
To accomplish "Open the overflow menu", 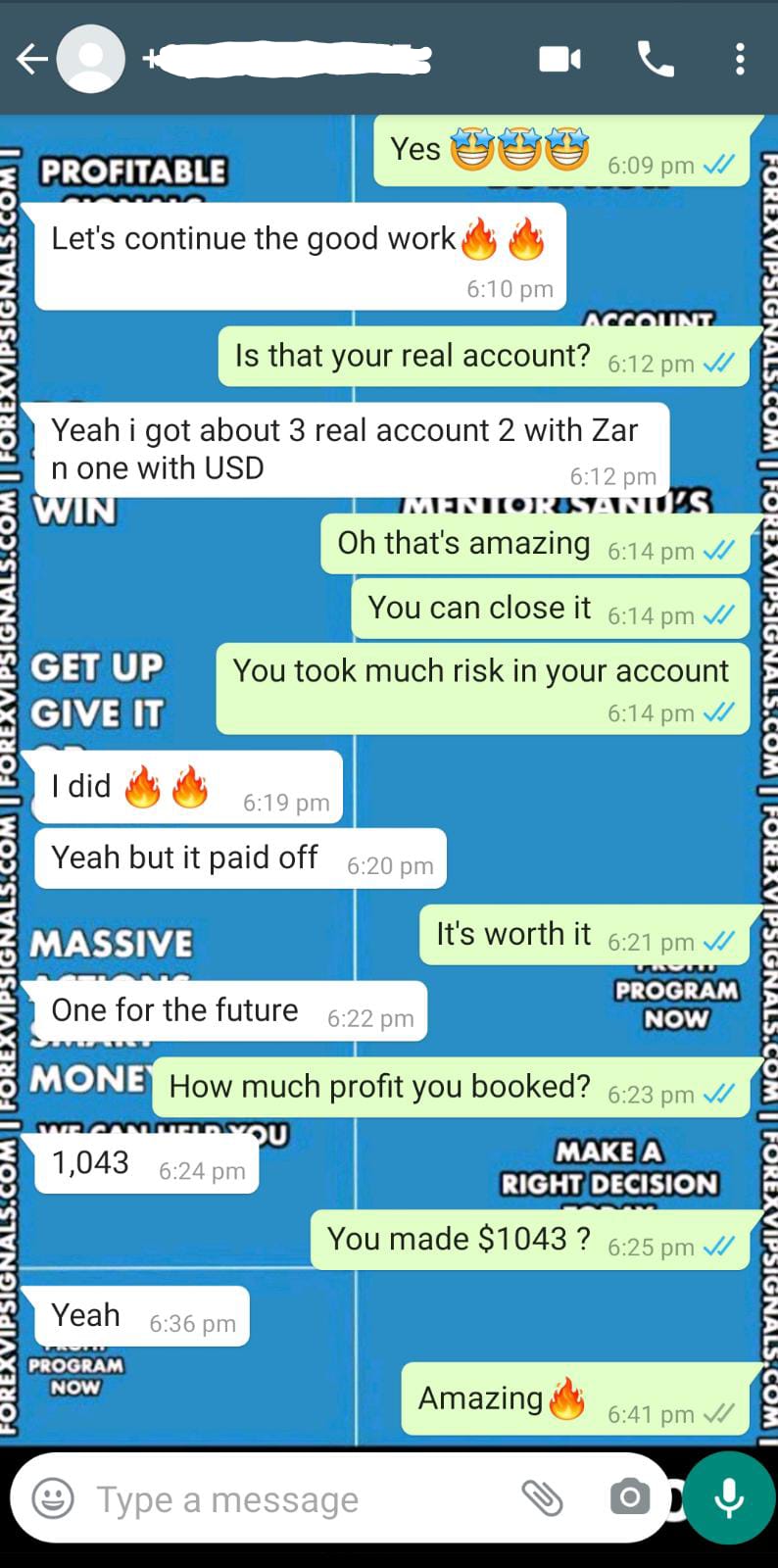I will point(740,60).
